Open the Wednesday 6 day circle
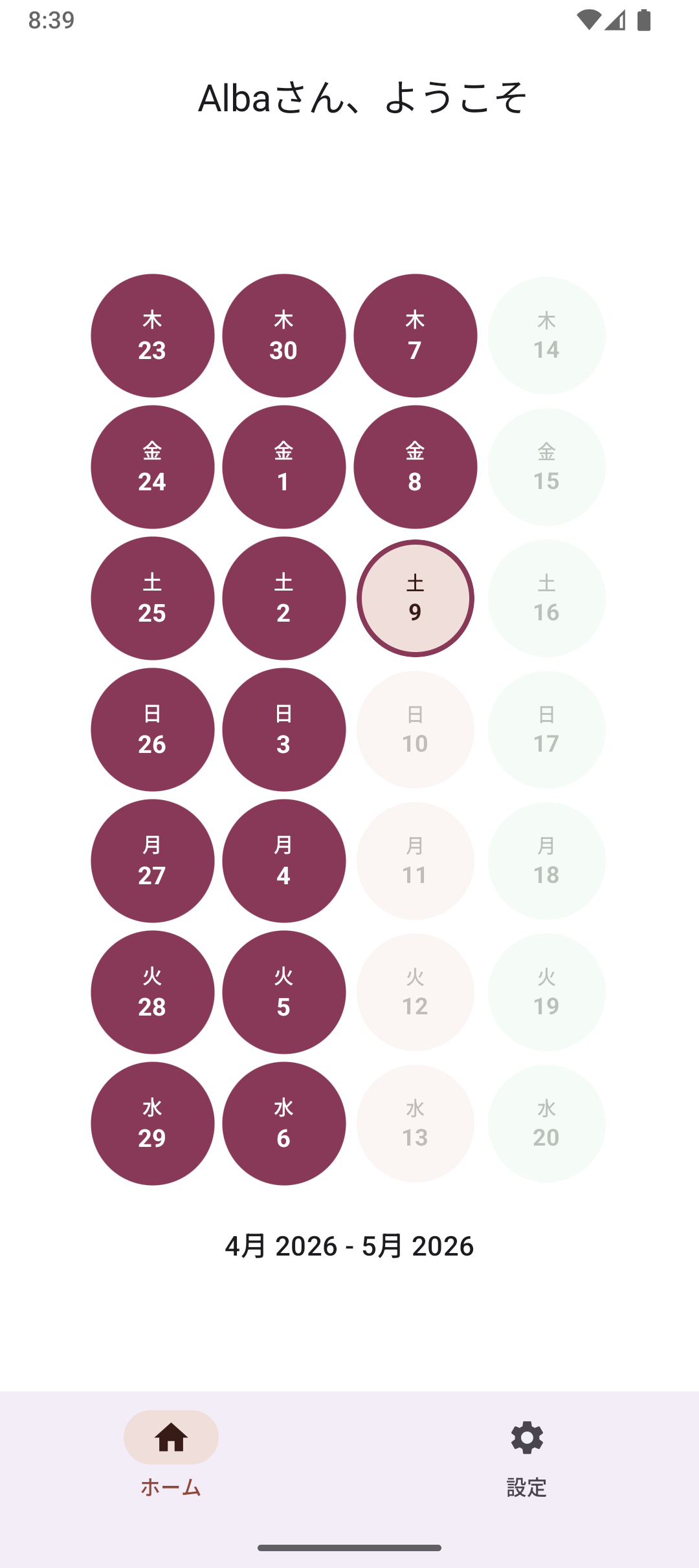Screen dimensions: 699x1568 pyautogui.click(x=284, y=1124)
